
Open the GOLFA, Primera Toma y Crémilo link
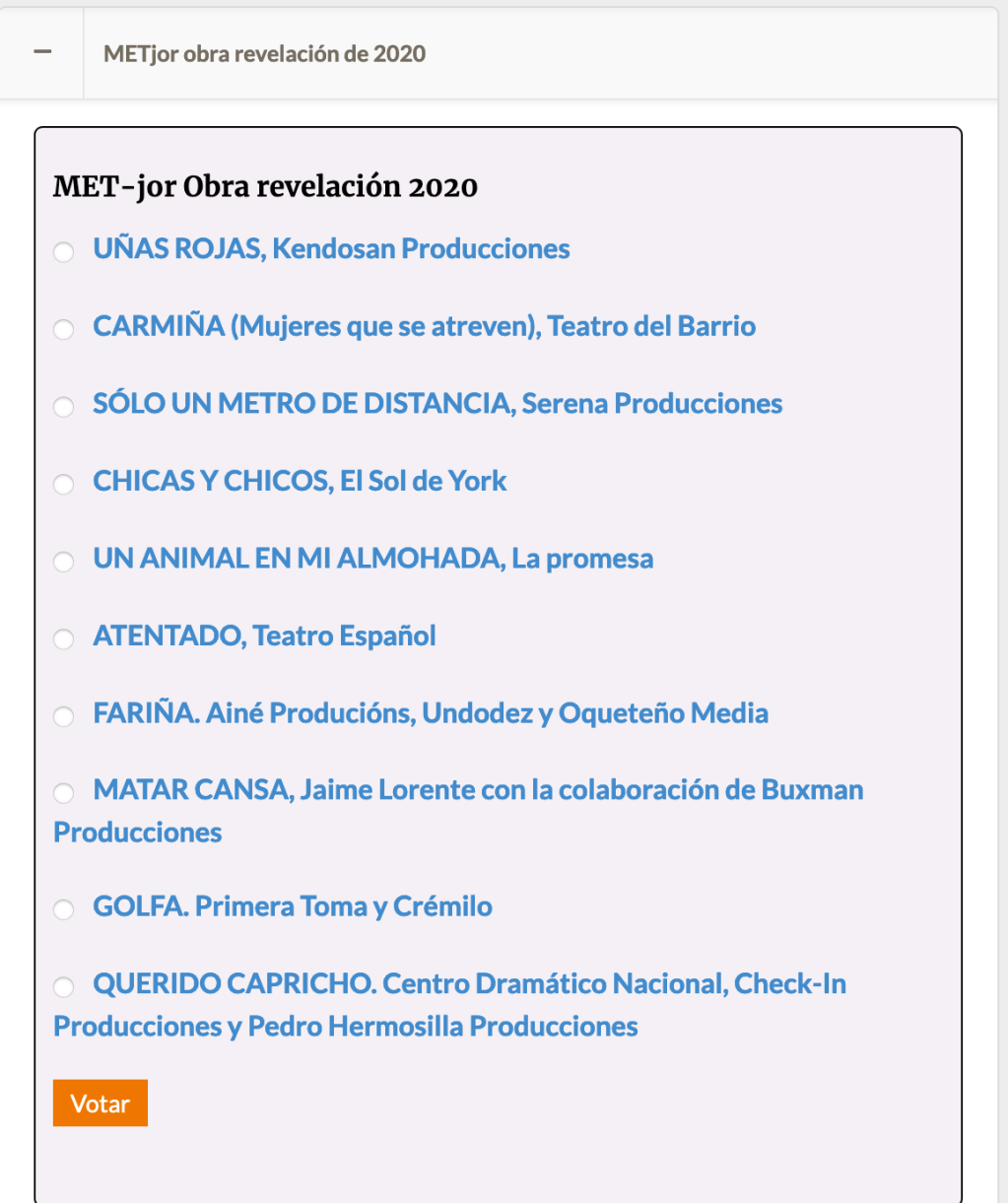(293, 906)
